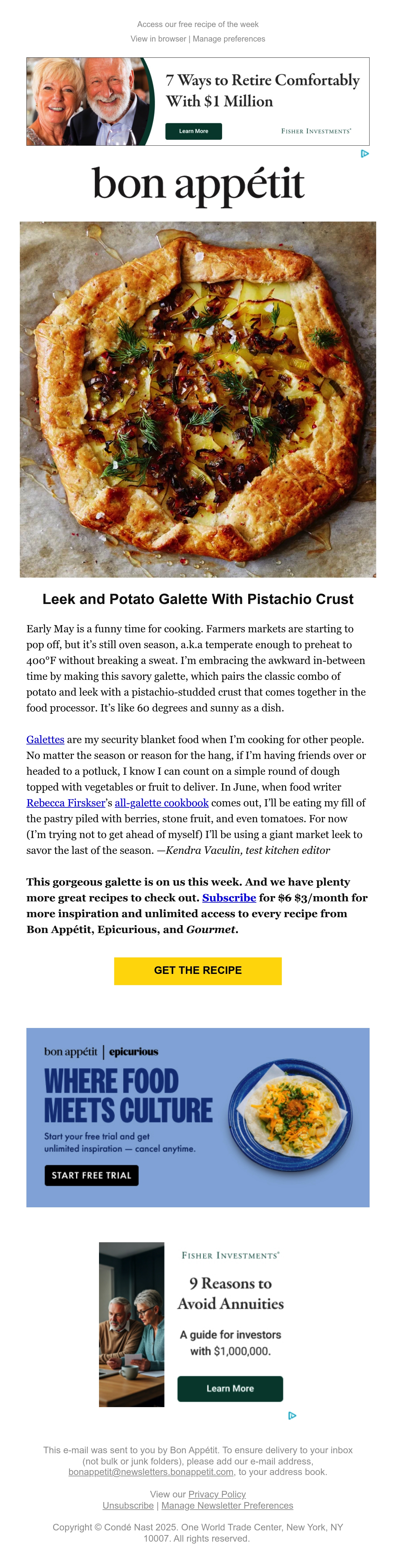The width and height of the screenshot is (396, 1568).
Task: Tap Learn More on the retirement banner ad
Action: [194, 132]
